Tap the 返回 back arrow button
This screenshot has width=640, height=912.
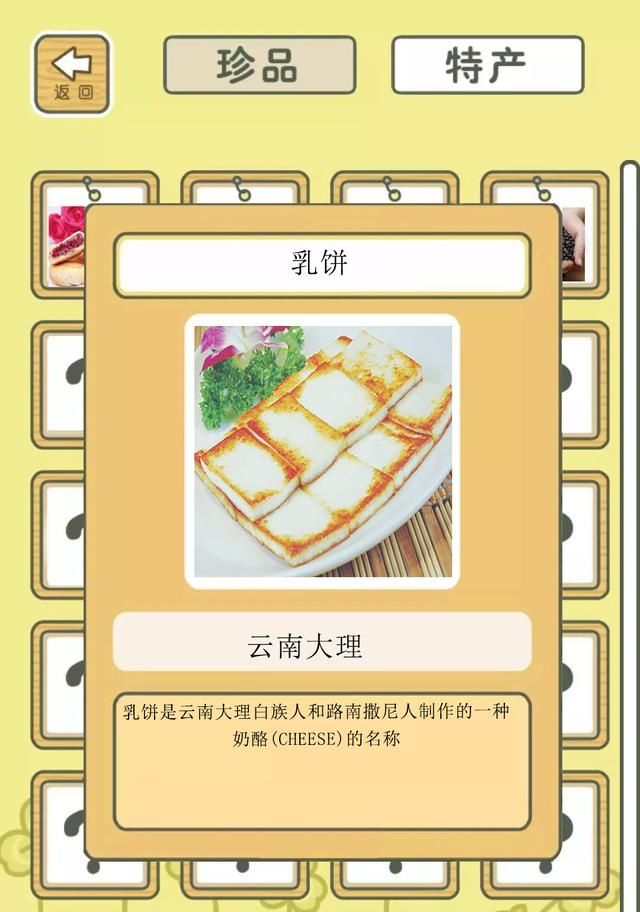click(x=72, y=74)
